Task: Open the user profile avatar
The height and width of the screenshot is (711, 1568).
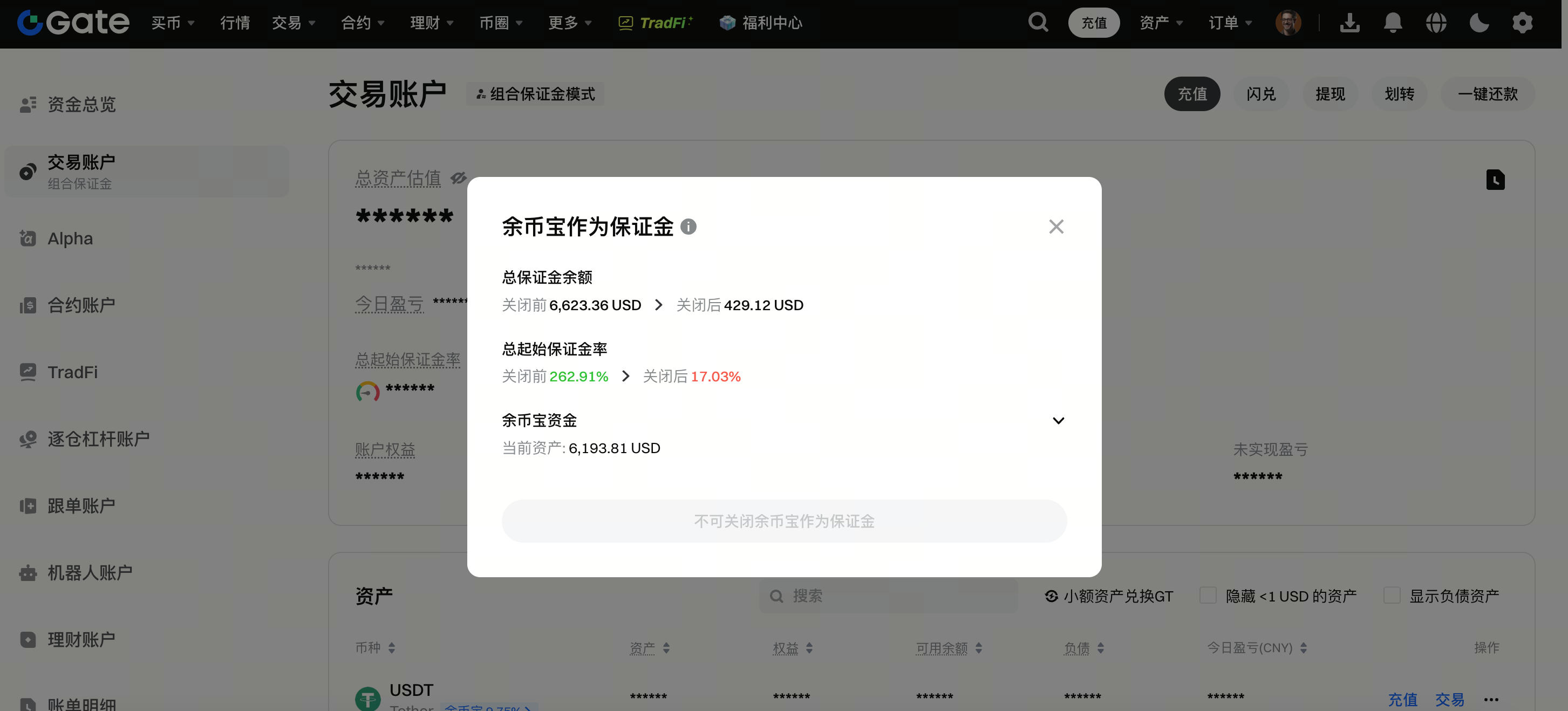Action: coord(1287,23)
